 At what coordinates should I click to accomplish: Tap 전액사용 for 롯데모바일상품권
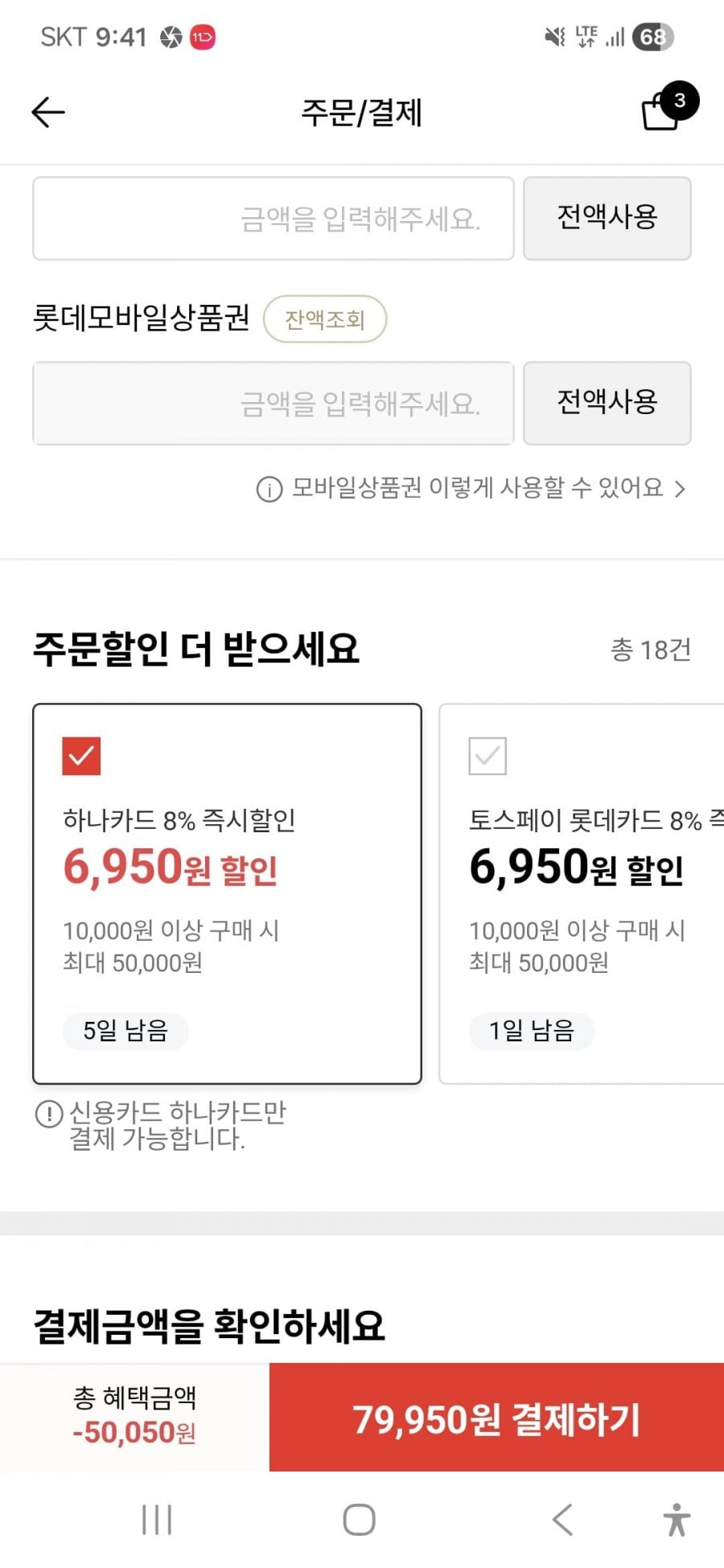(607, 403)
